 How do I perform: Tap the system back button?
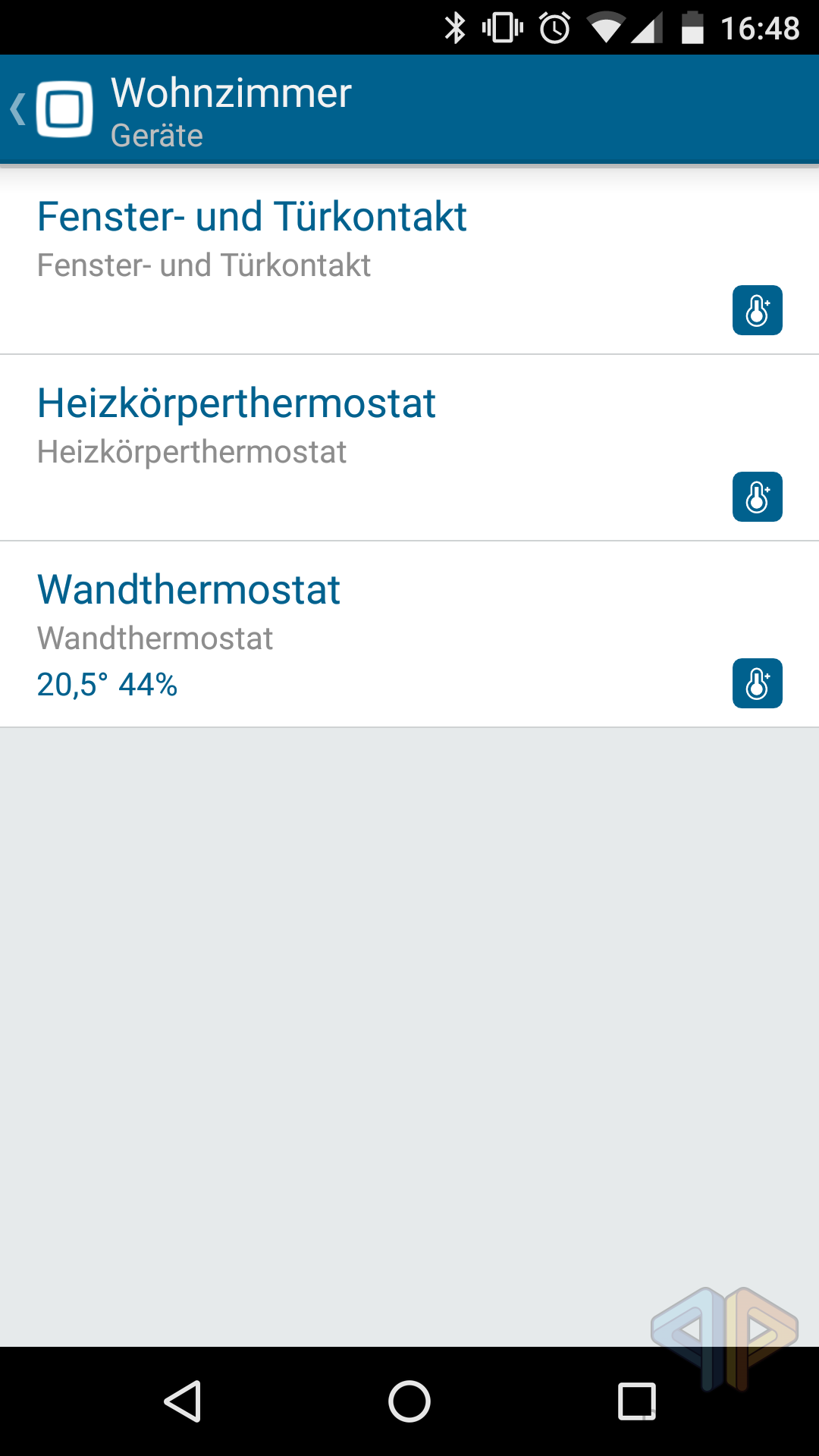point(183,1401)
